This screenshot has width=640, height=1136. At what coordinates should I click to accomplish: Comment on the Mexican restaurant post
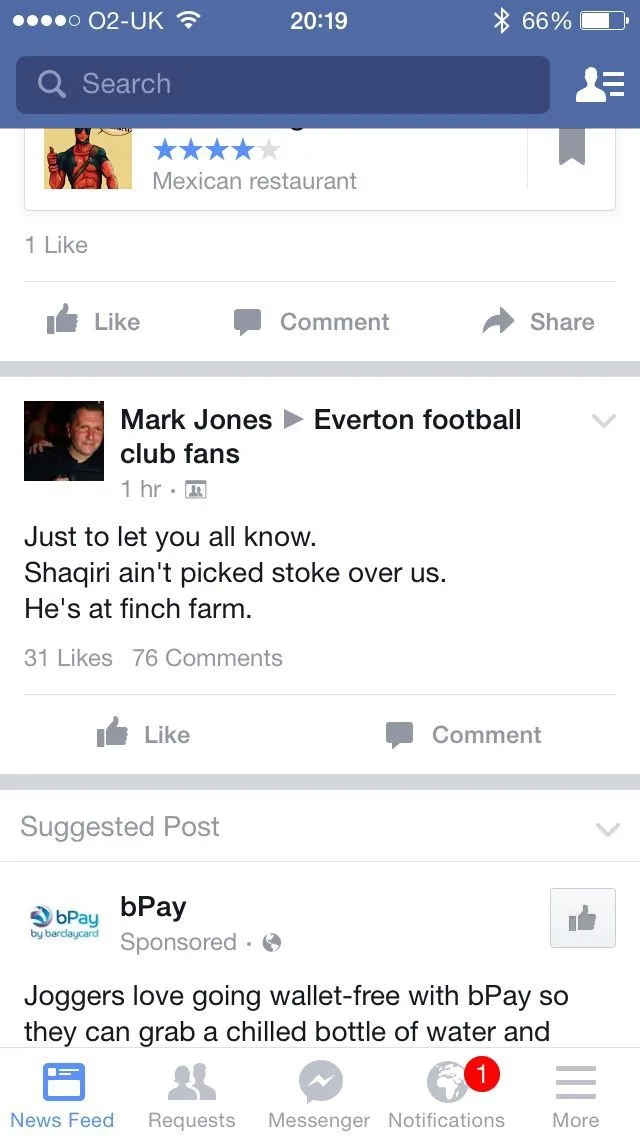[x=311, y=322]
